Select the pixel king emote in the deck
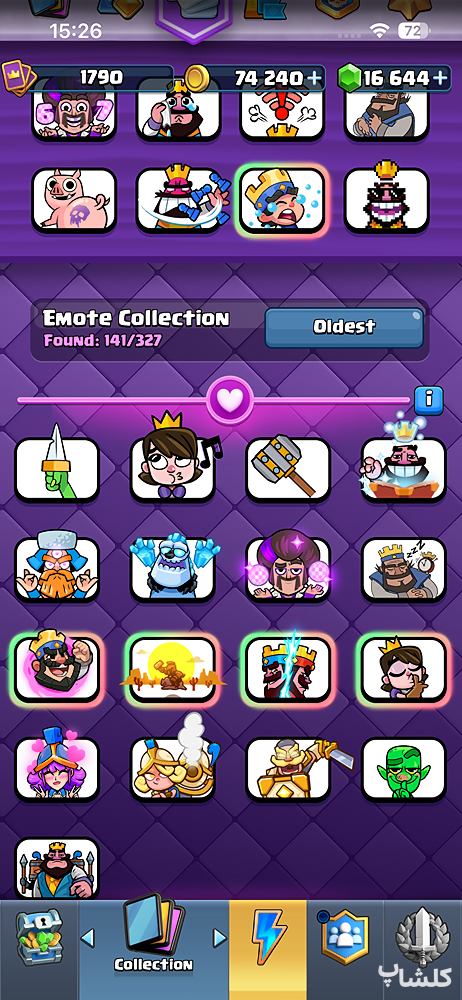The width and height of the screenshot is (462, 1000). coord(386,199)
